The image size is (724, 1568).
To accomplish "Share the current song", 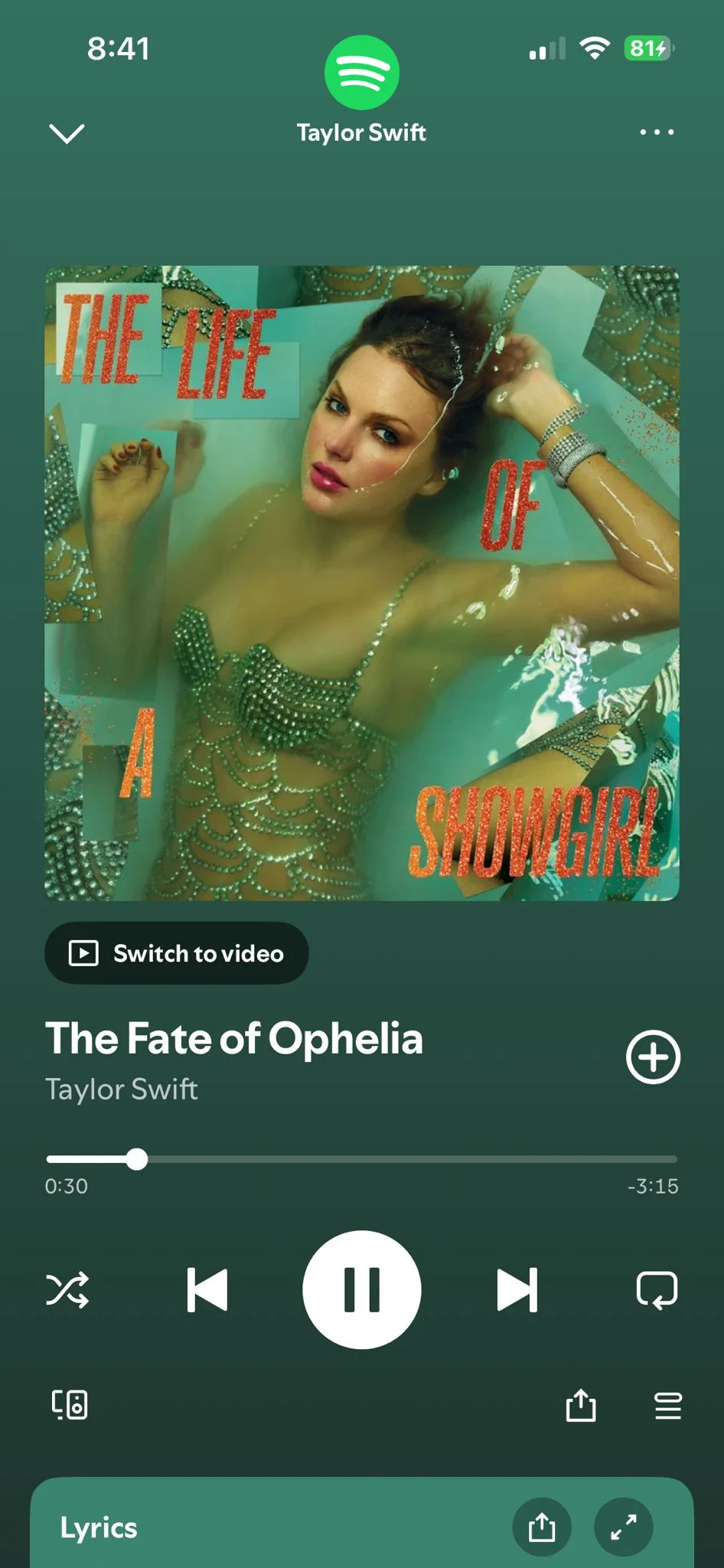I will pos(581,1405).
